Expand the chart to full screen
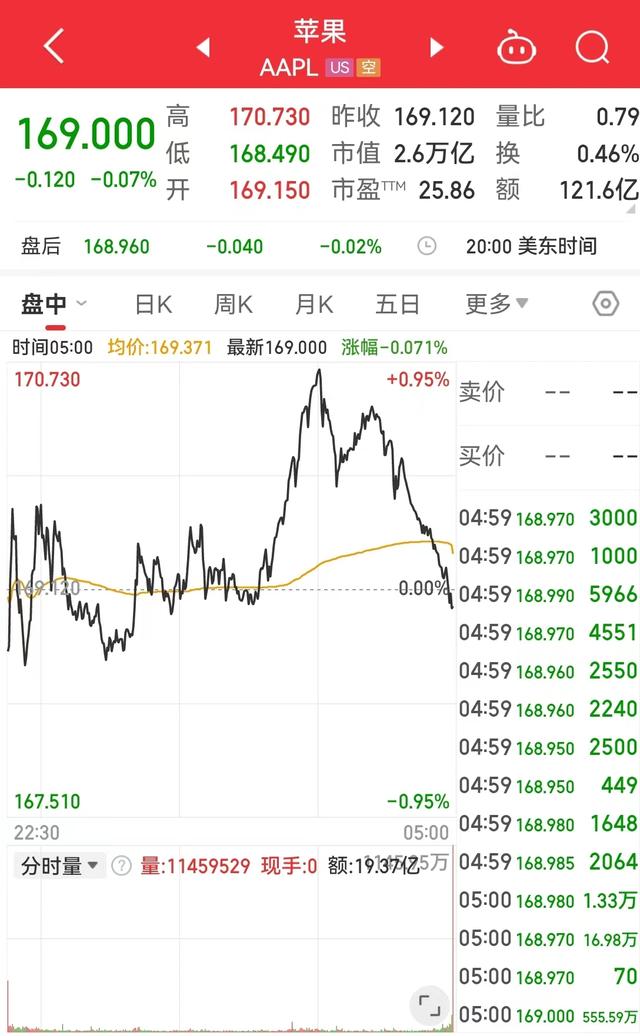Image resolution: width=640 pixels, height=1036 pixels. 430,1004
